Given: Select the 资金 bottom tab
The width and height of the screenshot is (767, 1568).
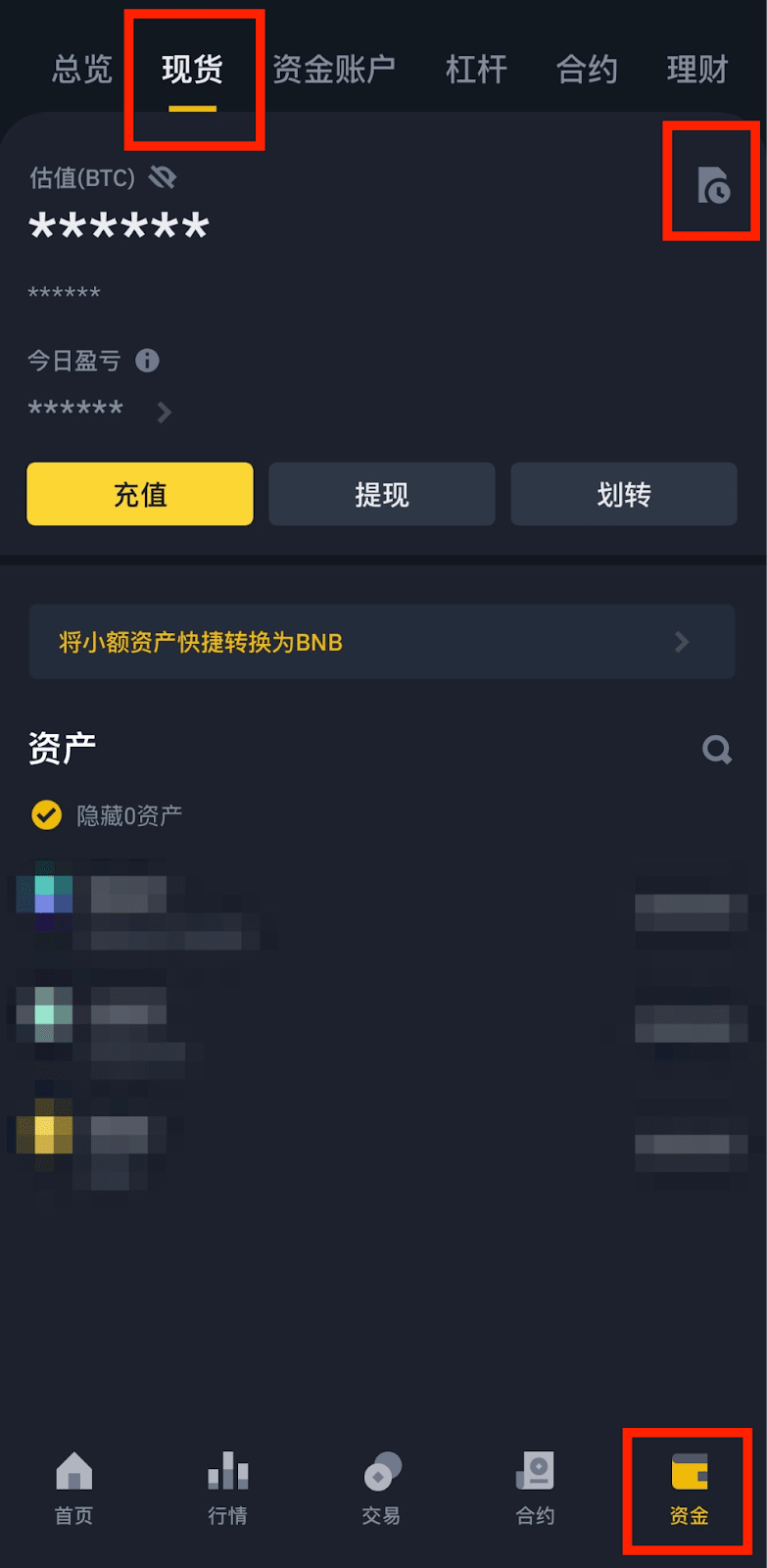Looking at the screenshot, I should (689, 1488).
